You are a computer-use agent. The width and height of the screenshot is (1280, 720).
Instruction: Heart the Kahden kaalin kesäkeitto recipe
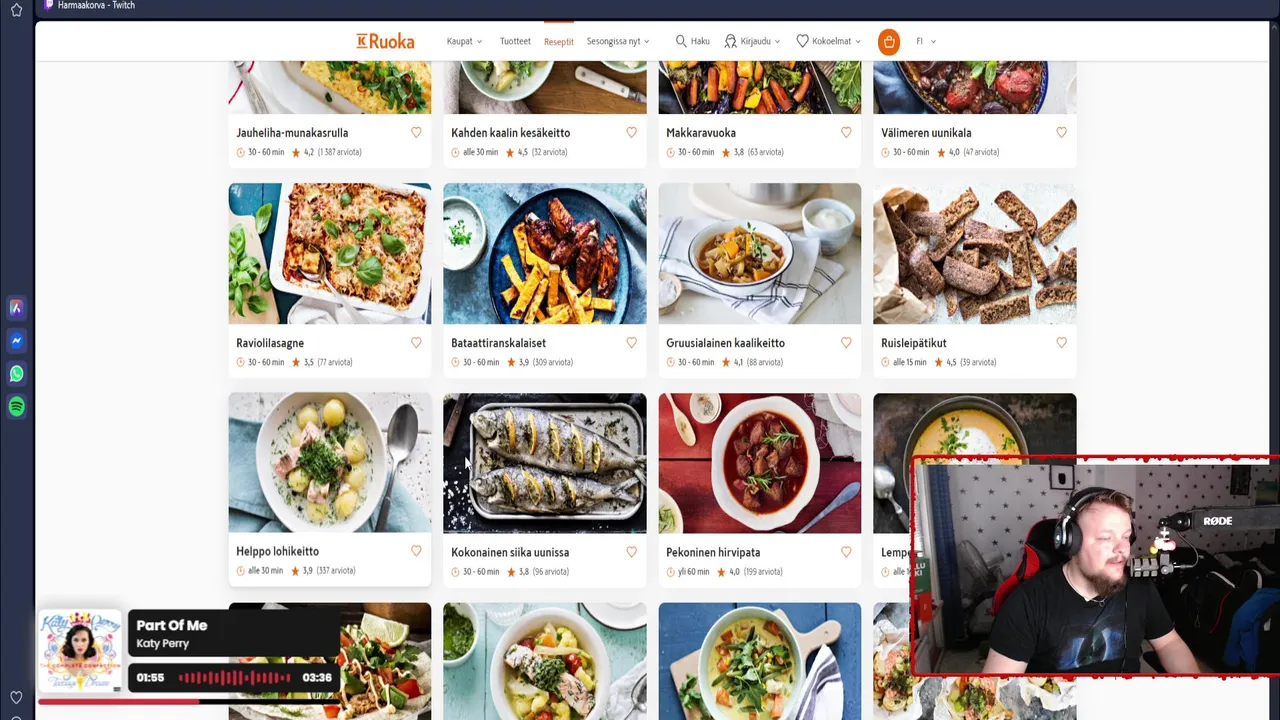(631, 132)
